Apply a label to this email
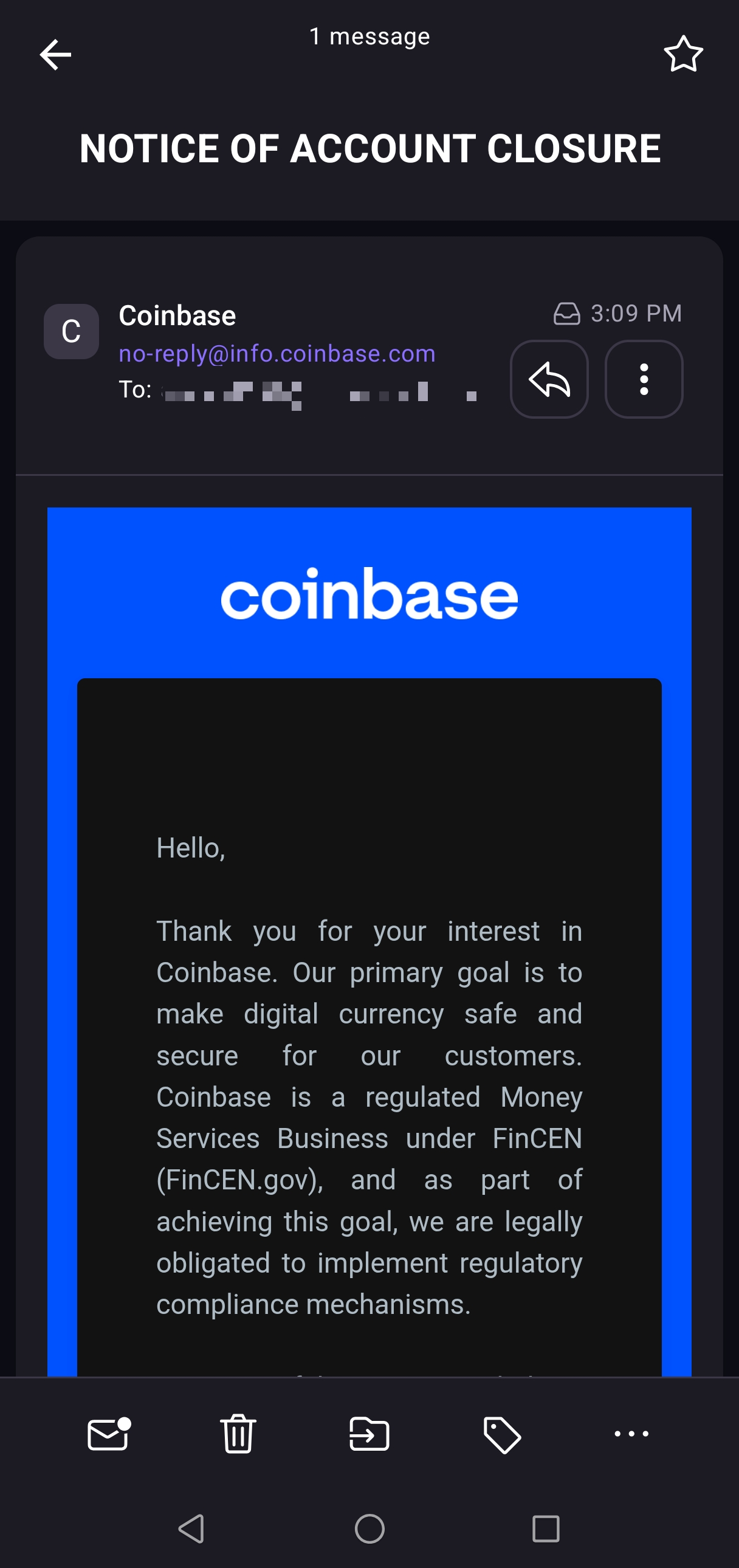 502,1434
